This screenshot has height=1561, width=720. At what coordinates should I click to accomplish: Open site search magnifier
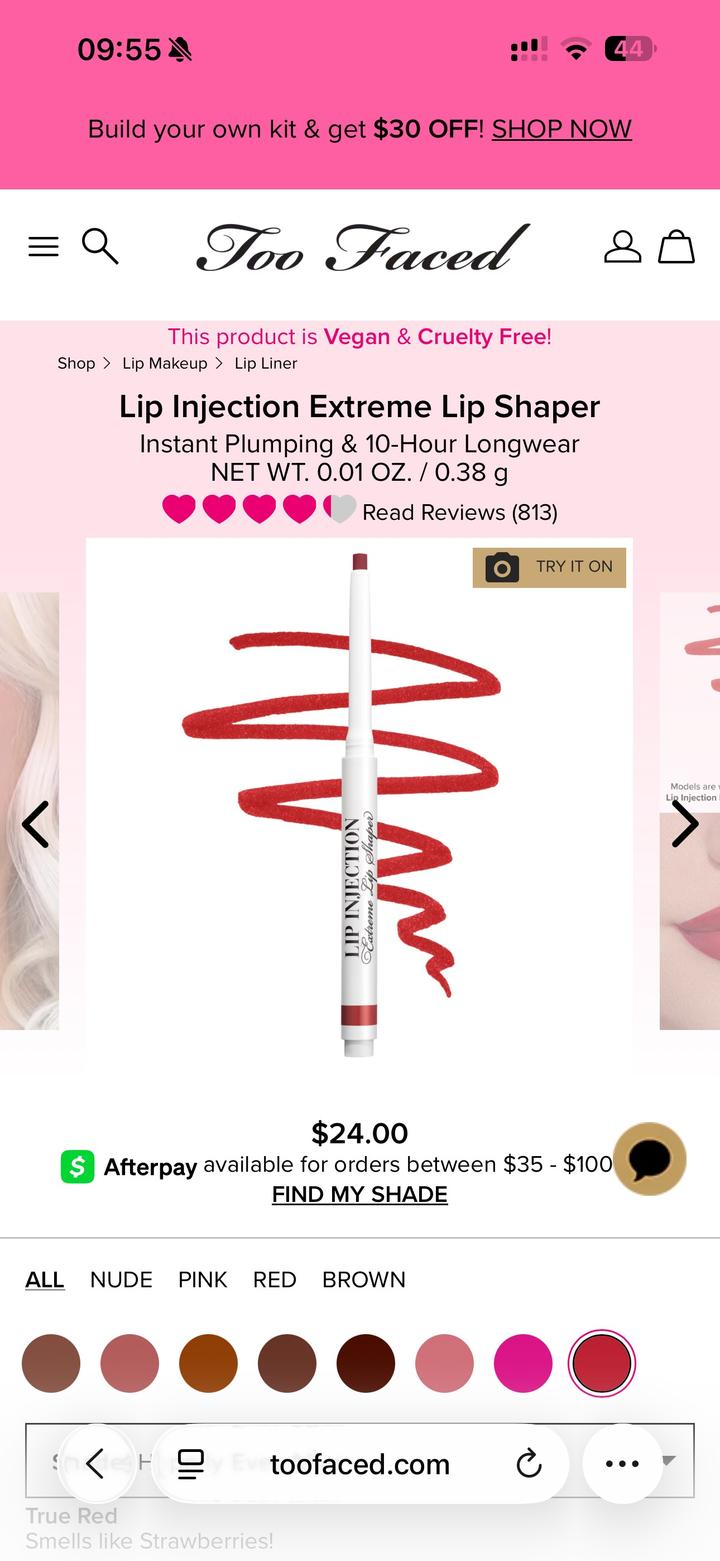pyautogui.click(x=100, y=246)
